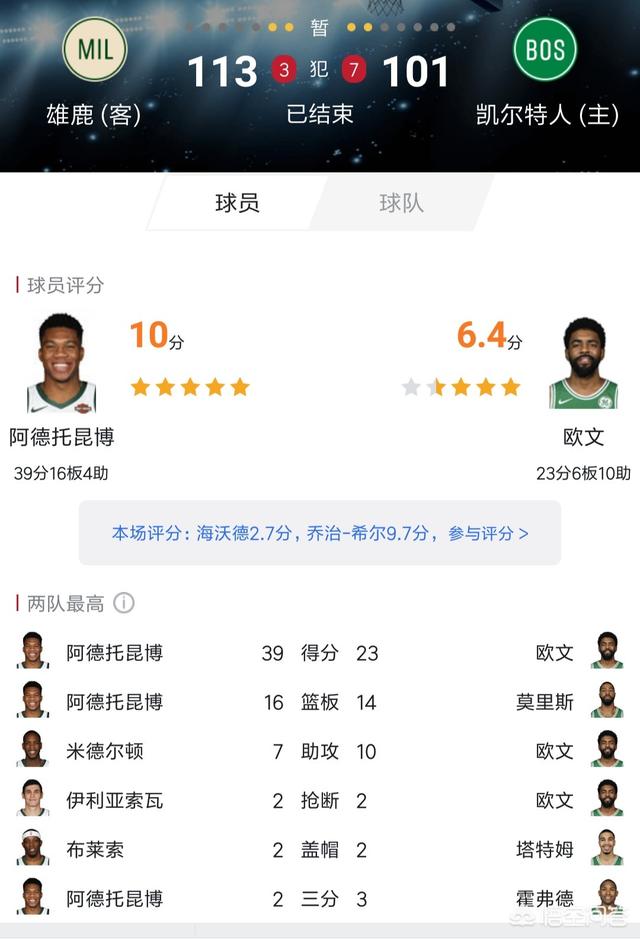
Task: Open the MIL 雄鹿 team badge
Action: 94,48
